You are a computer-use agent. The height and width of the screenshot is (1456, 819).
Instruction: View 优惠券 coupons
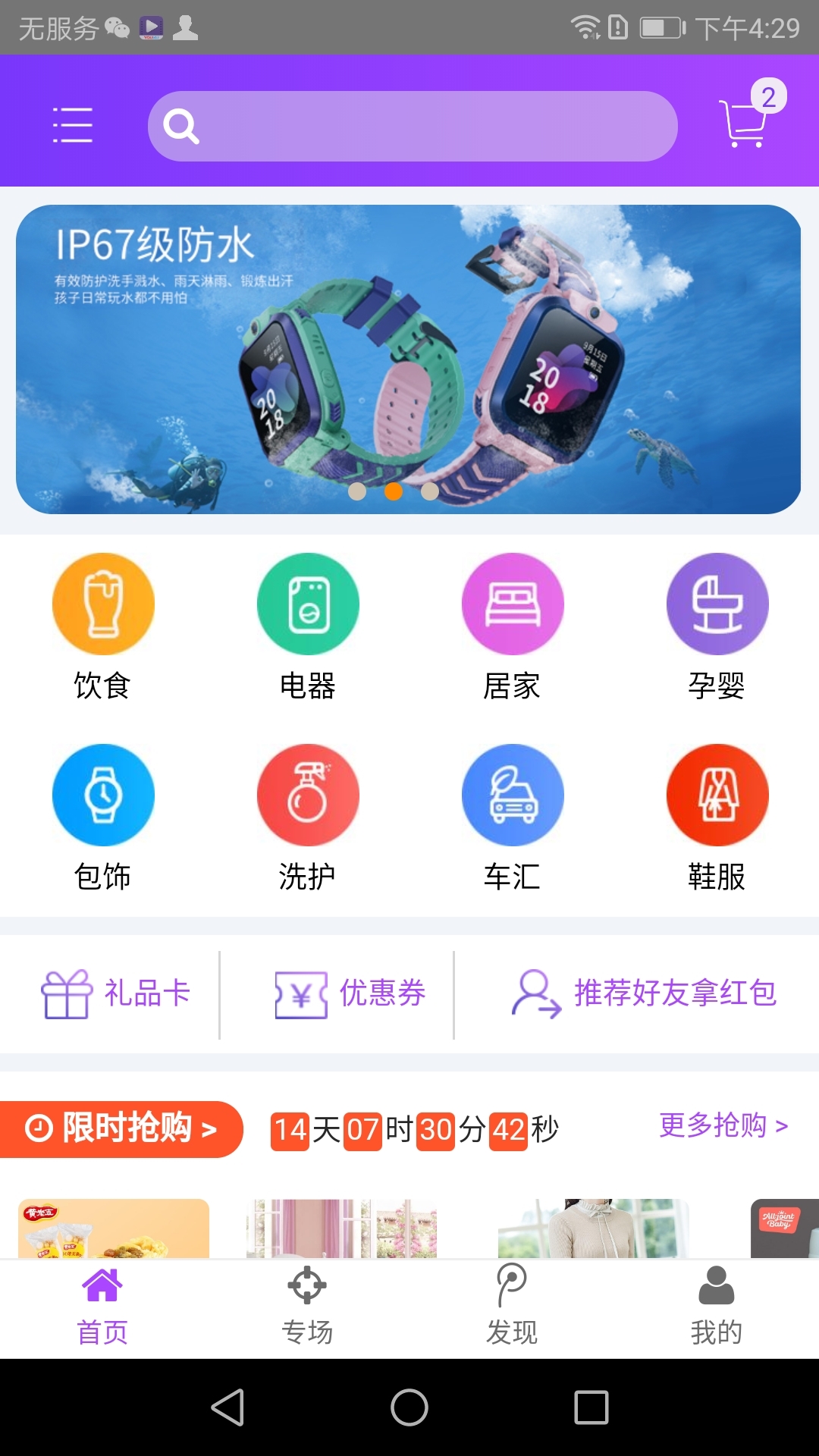coord(350,993)
